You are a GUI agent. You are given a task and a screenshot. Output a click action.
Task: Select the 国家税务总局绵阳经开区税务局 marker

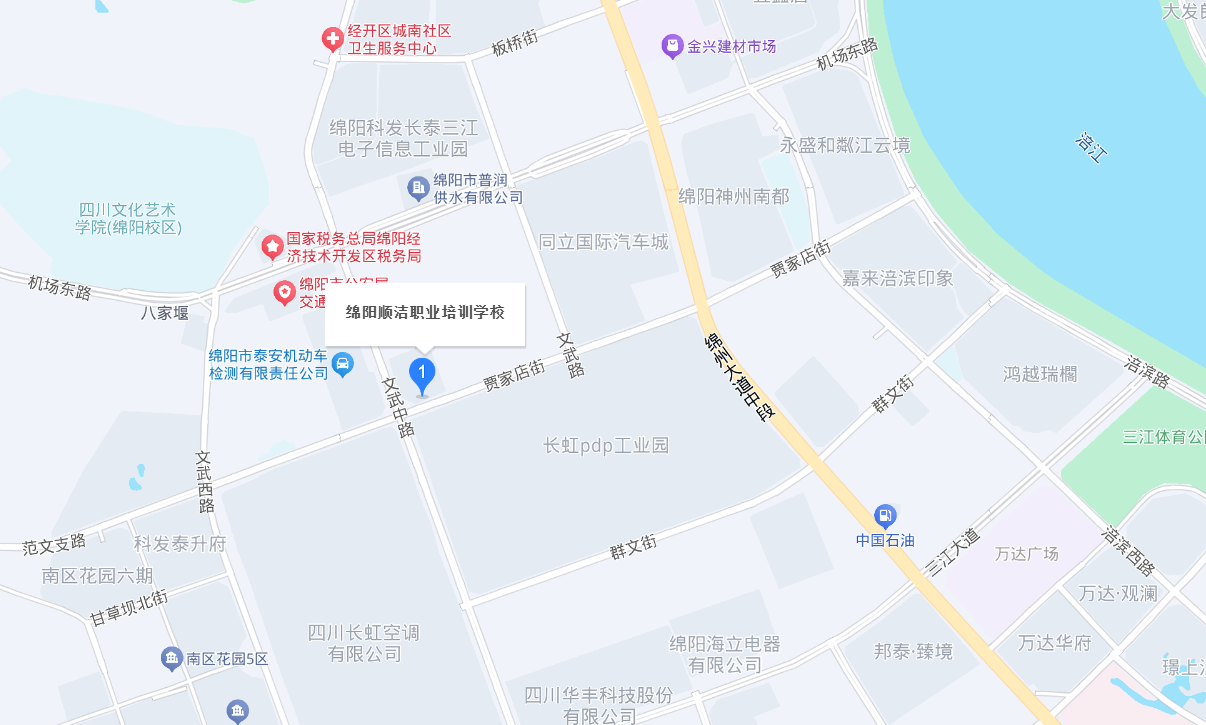click(271, 246)
